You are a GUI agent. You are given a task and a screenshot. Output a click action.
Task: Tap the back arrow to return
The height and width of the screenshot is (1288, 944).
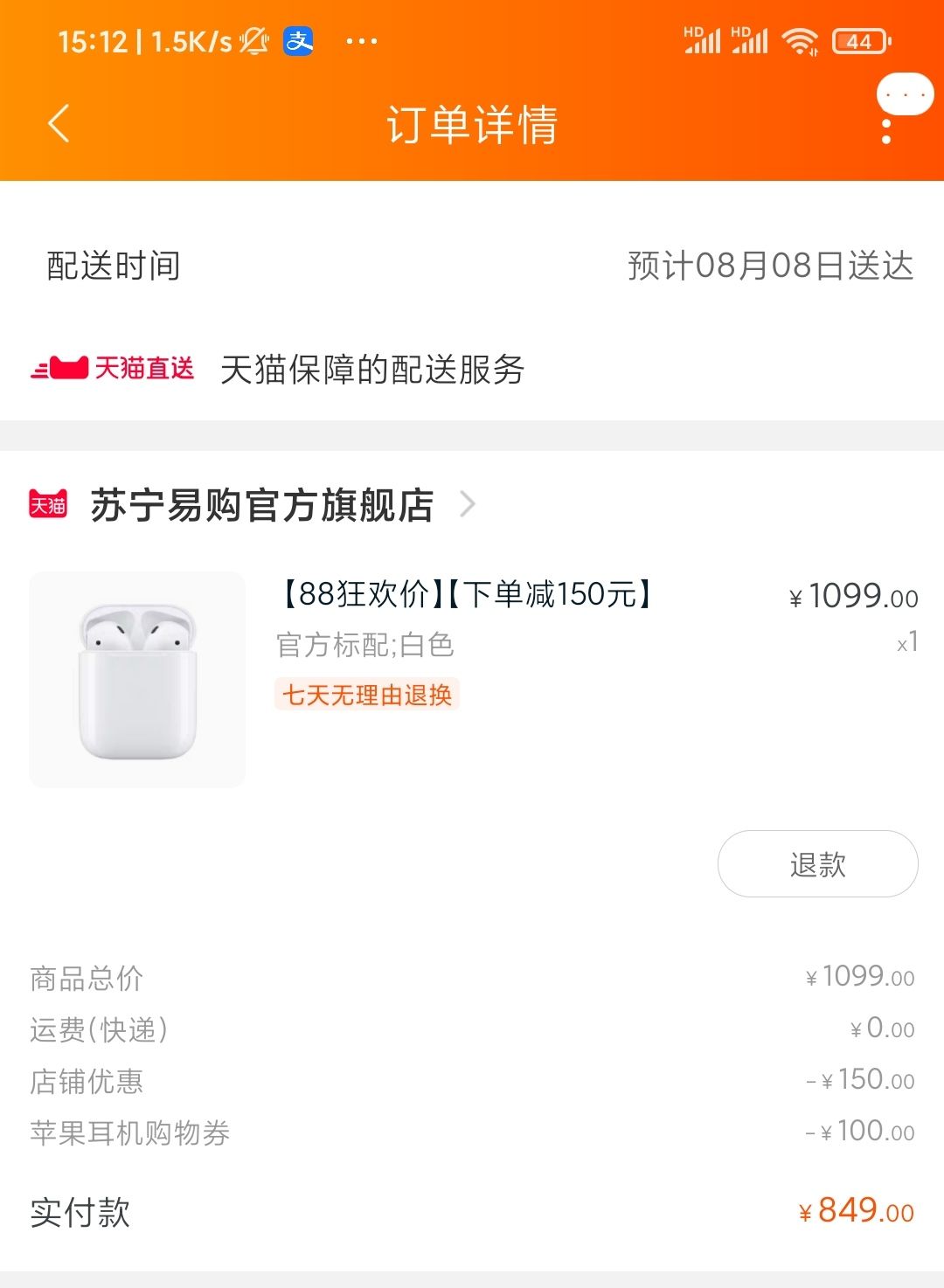point(58,125)
